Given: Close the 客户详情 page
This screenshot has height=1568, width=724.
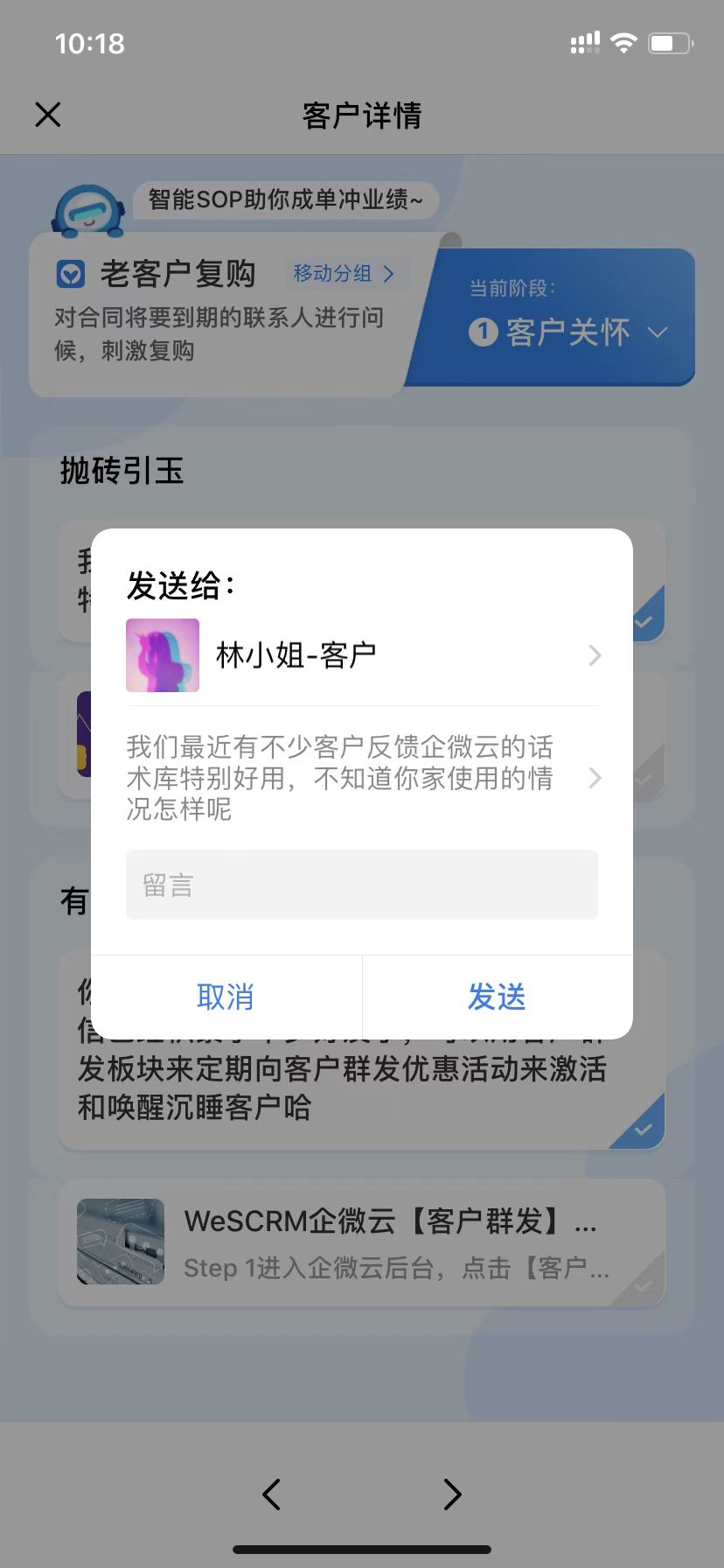Looking at the screenshot, I should (48, 115).
